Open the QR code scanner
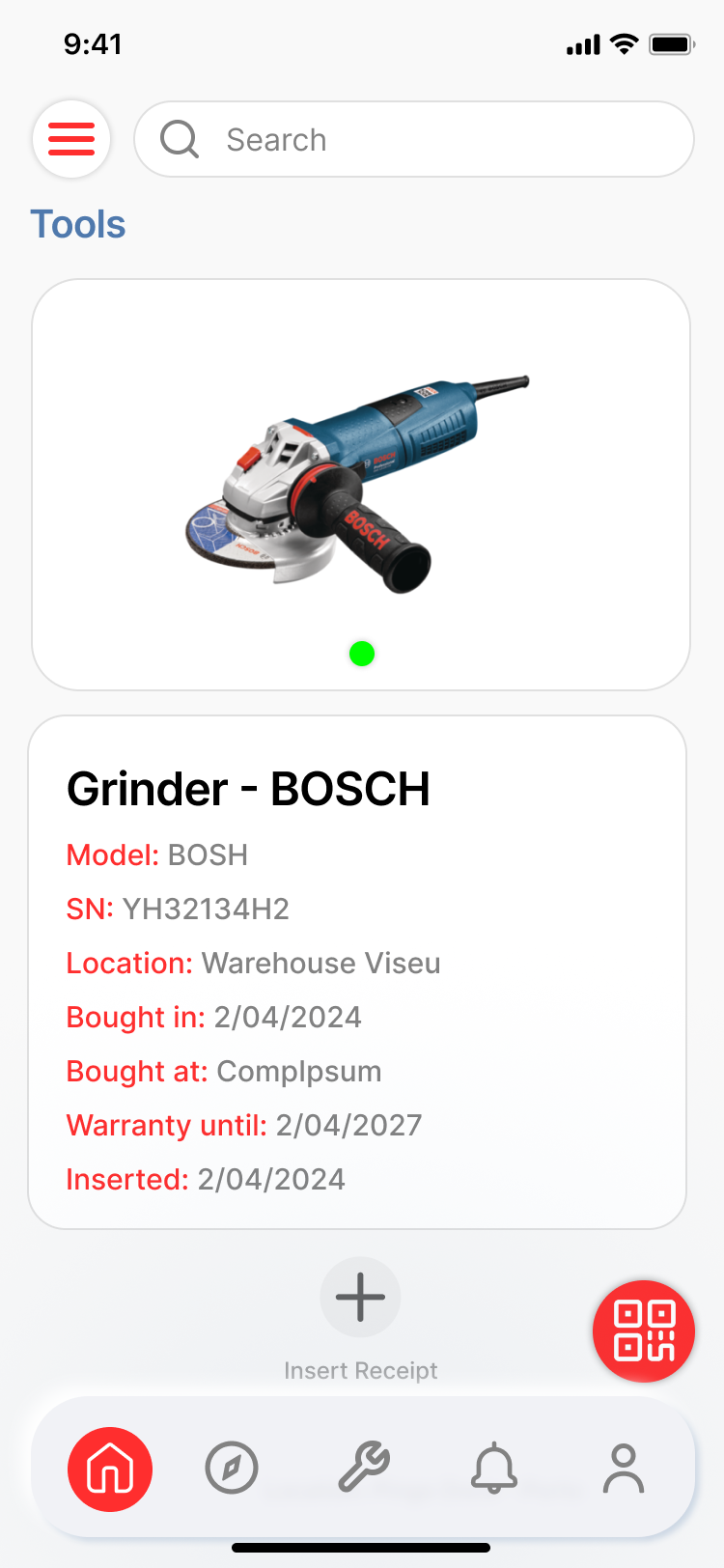 click(x=644, y=1330)
